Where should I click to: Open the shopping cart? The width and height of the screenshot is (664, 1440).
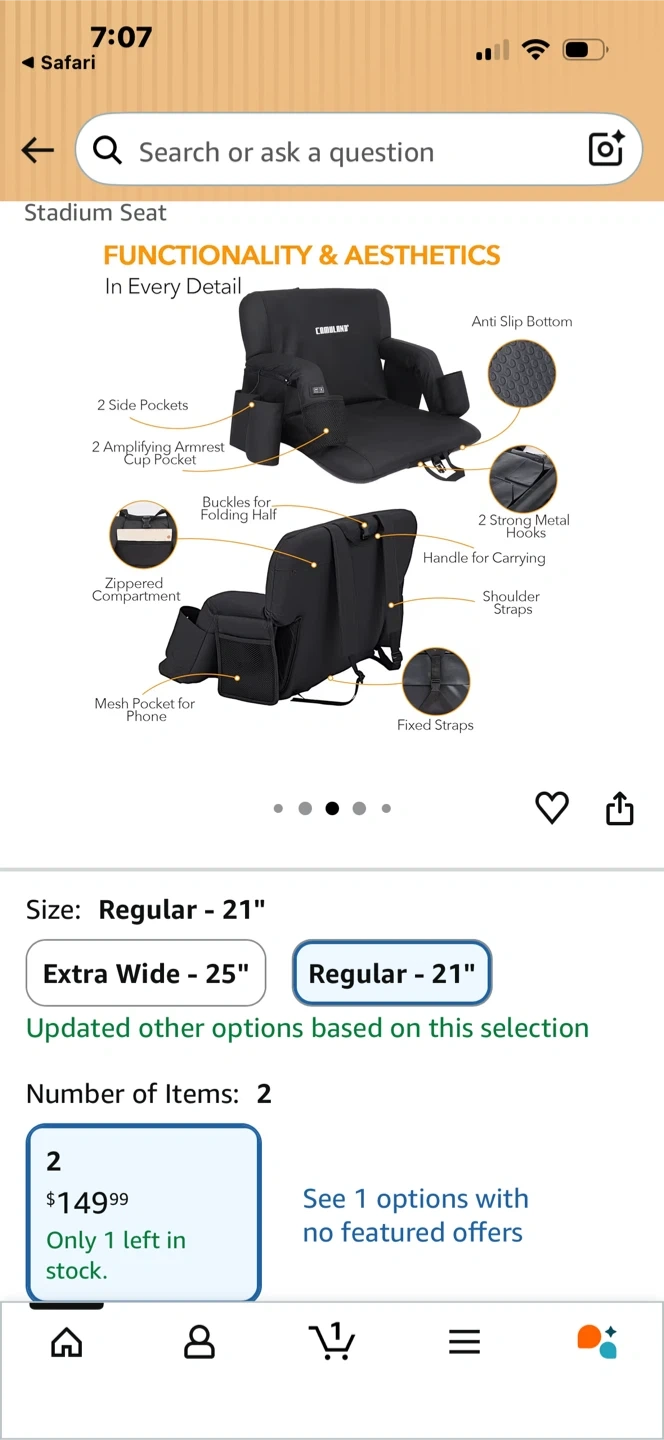[331, 1342]
